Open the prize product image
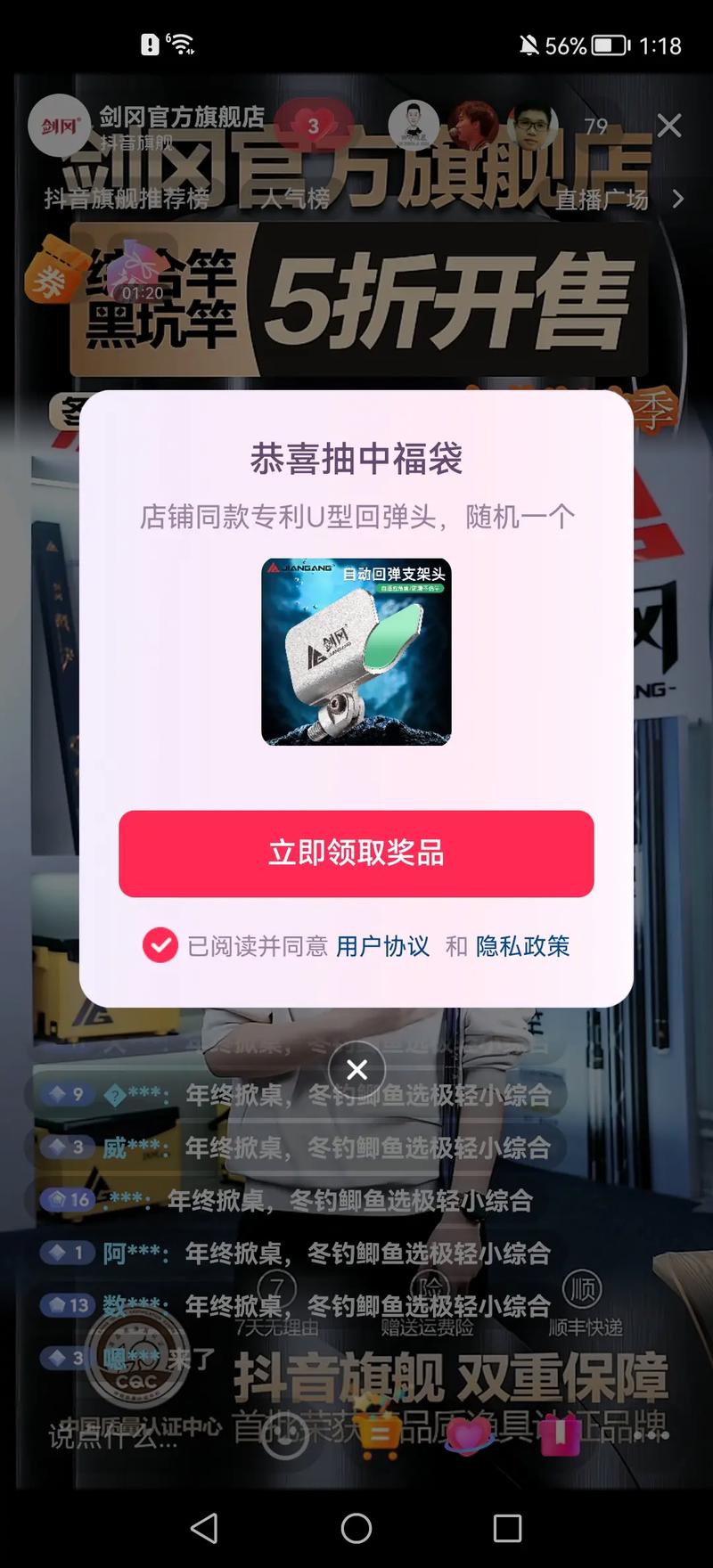This screenshot has width=713, height=1568. [x=356, y=651]
